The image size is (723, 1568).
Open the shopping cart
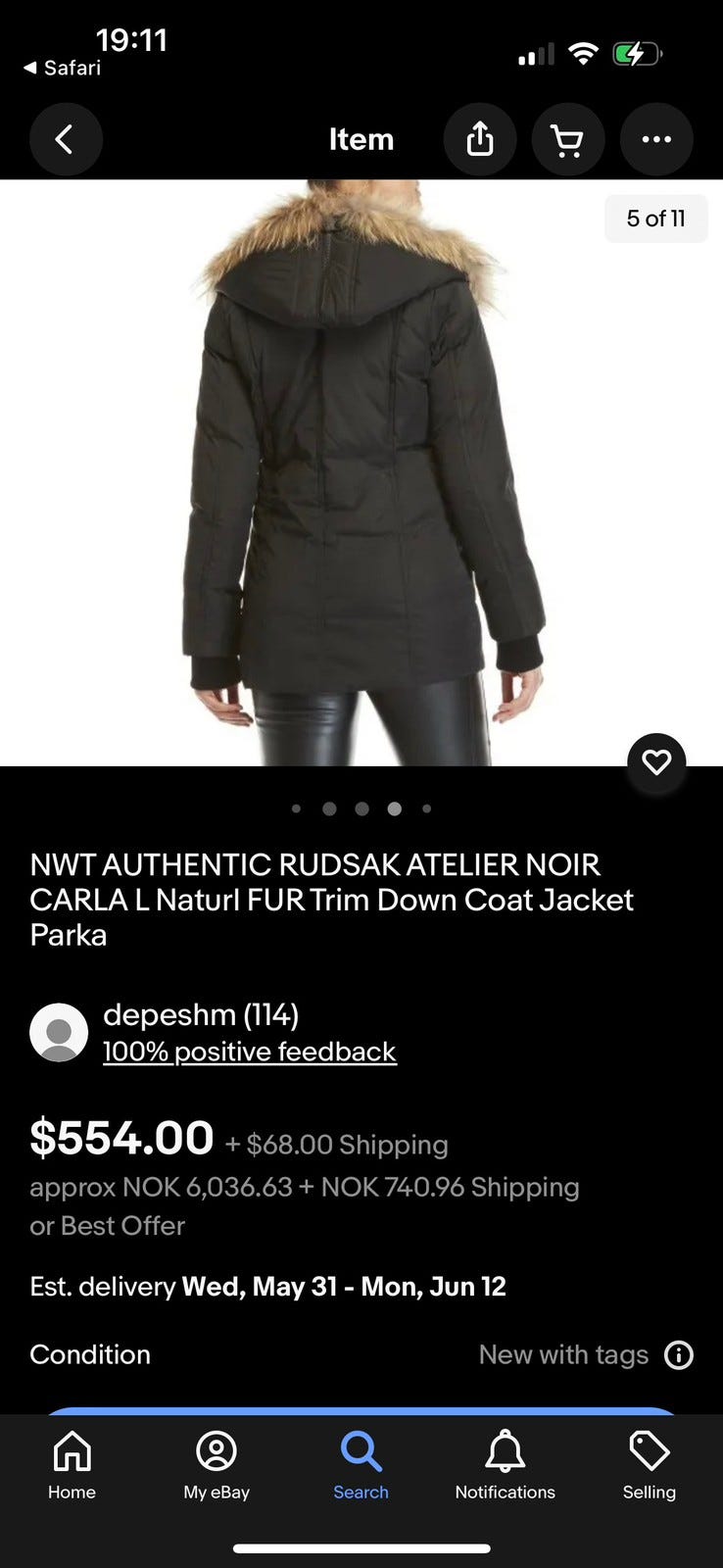click(x=567, y=139)
